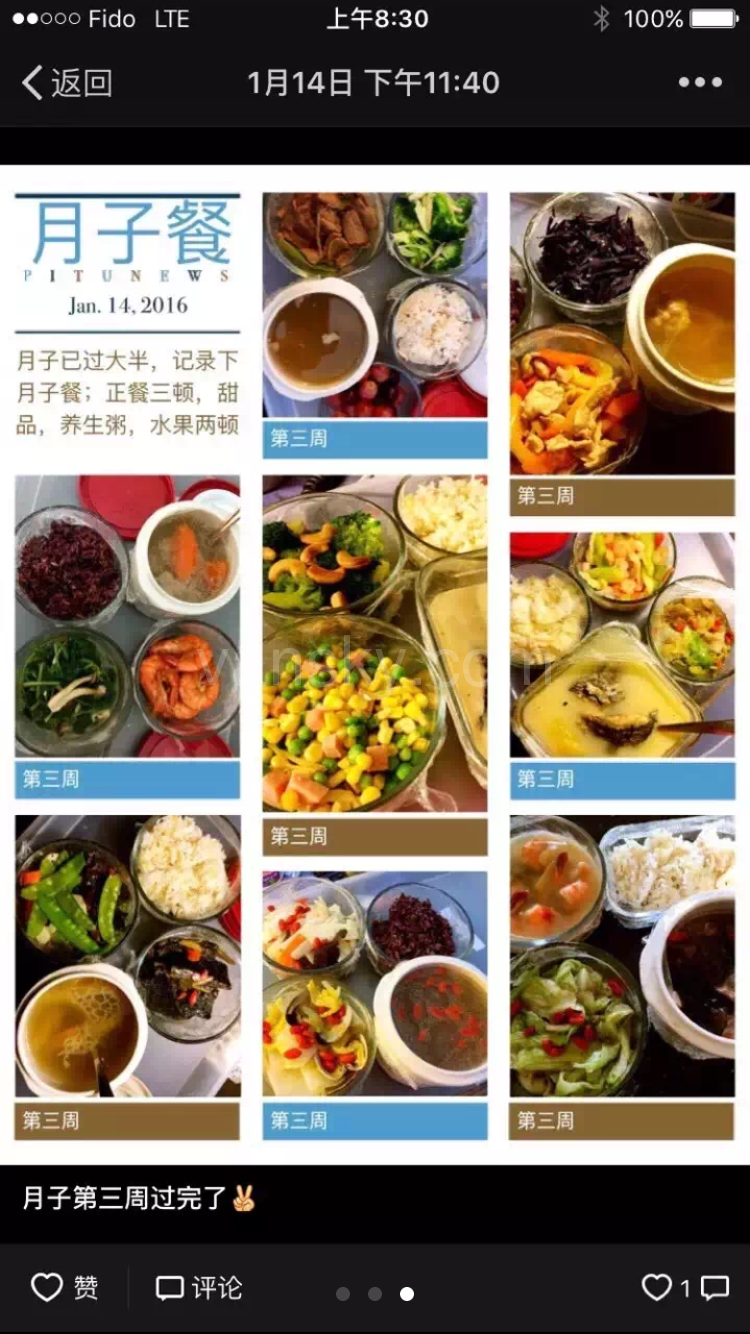Screen dimensions: 750x1334
Task: Open the three-dot overflow menu
Action: point(699,83)
